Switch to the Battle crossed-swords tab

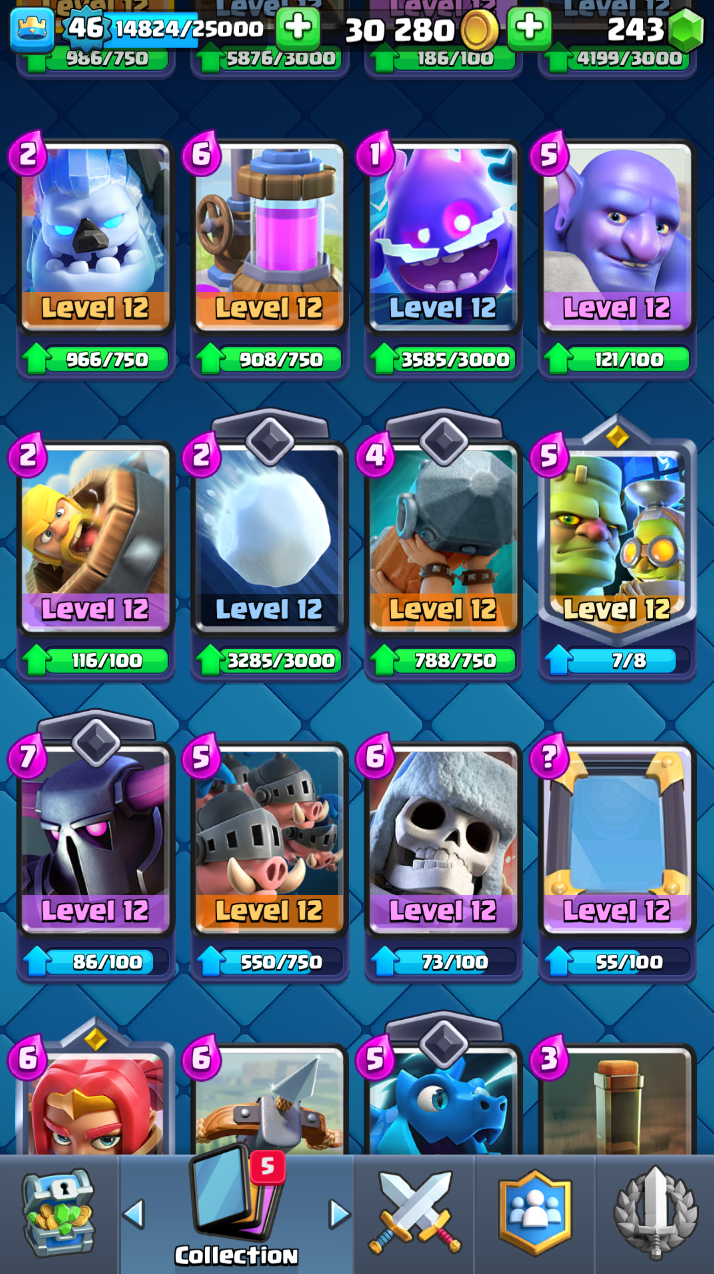click(414, 1212)
